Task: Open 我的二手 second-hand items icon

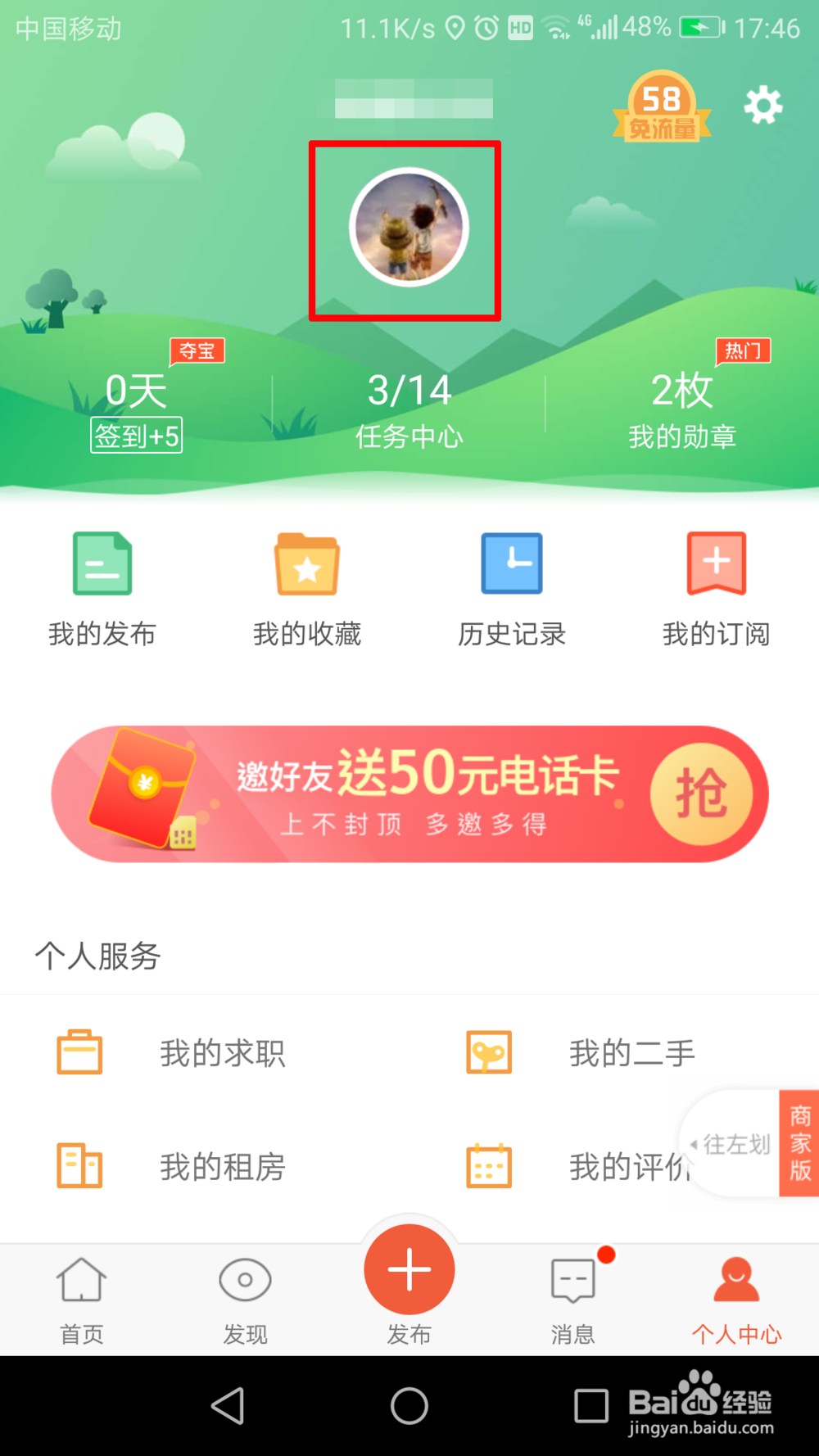Action: pyautogui.click(x=488, y=1052)
